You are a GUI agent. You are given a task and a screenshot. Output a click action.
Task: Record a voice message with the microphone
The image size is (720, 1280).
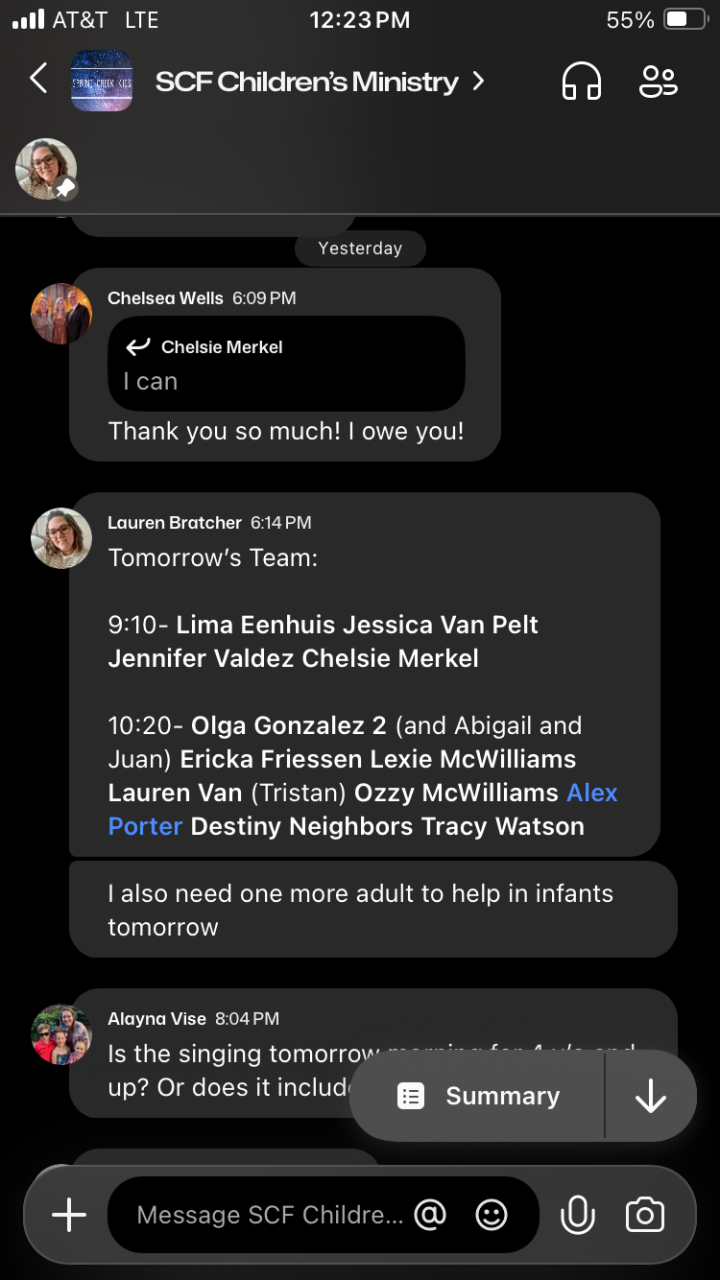(577, 1215)
